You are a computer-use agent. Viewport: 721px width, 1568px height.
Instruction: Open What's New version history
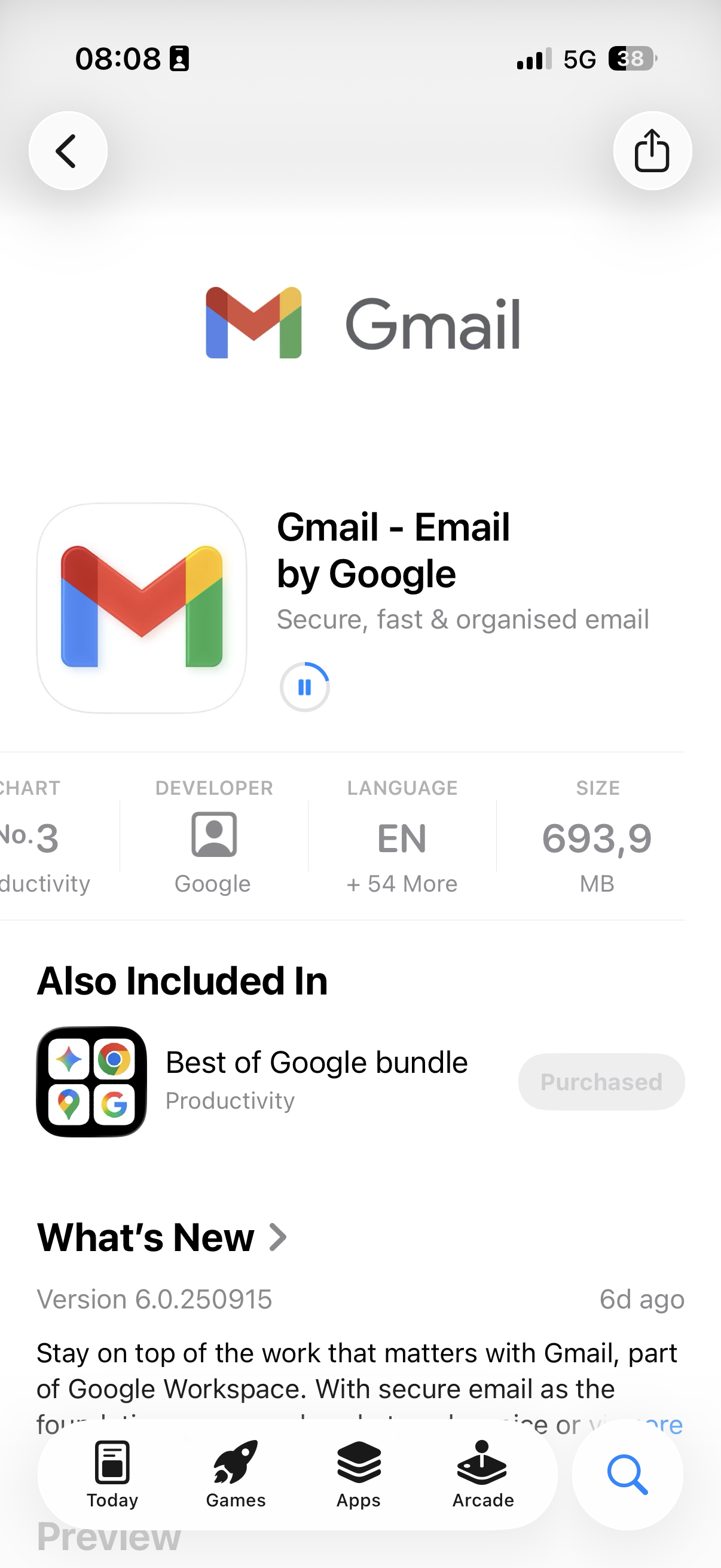click(x=163, y=1237)
